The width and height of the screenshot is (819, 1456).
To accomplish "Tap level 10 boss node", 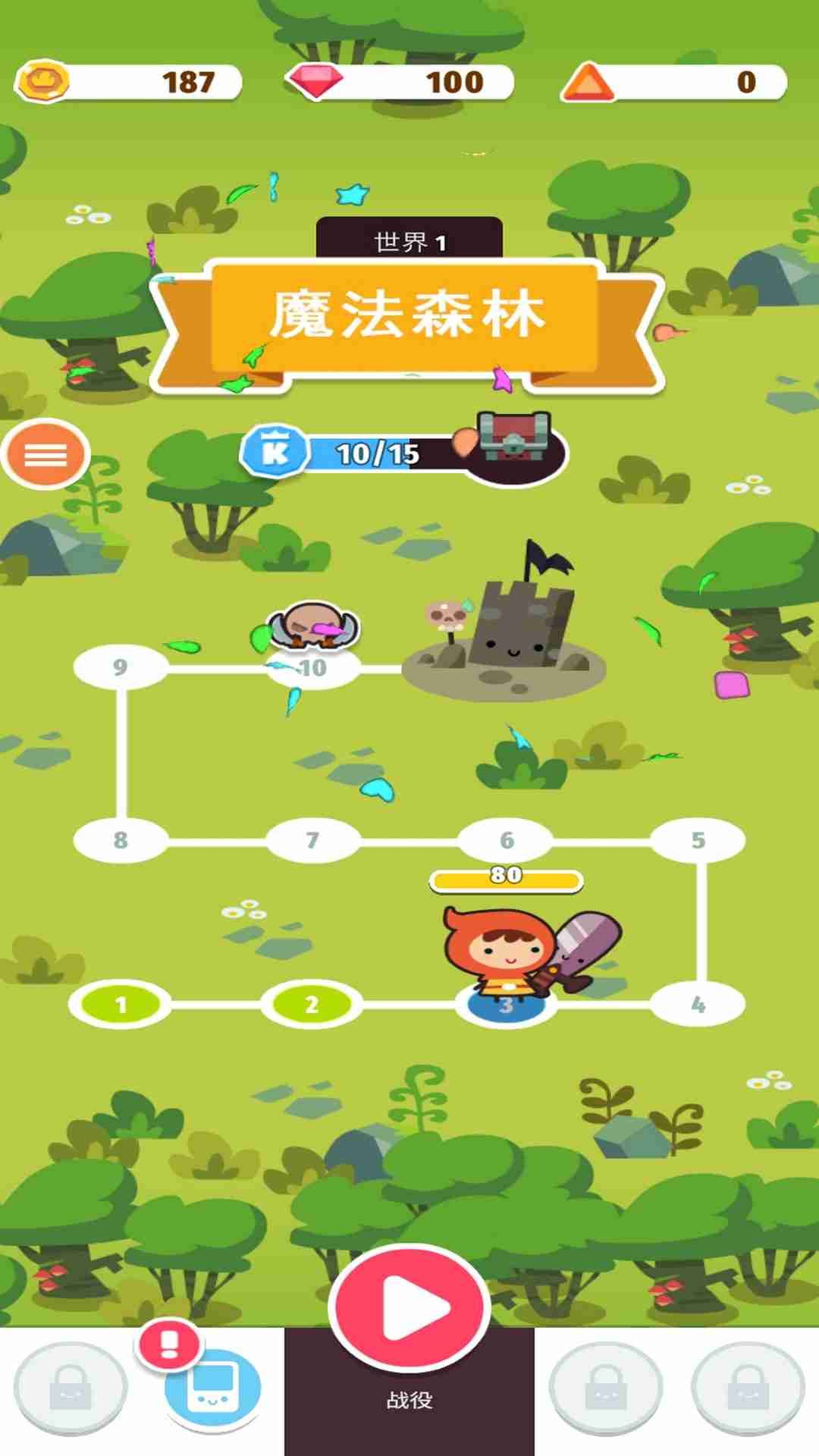I will (312, 667).
